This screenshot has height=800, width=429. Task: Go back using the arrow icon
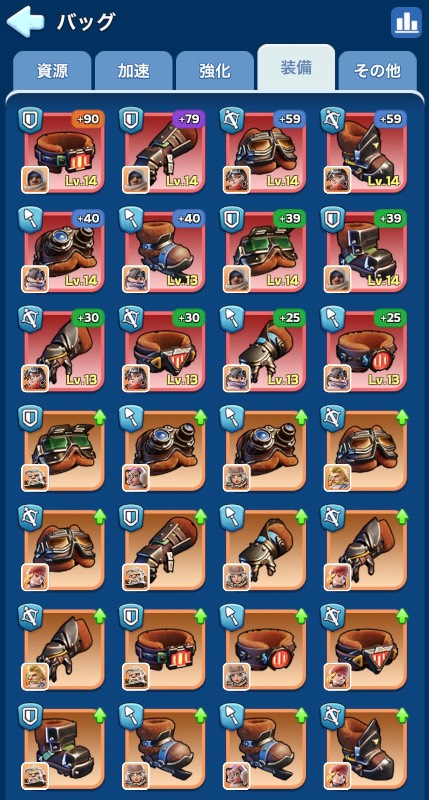coord(26,22)
